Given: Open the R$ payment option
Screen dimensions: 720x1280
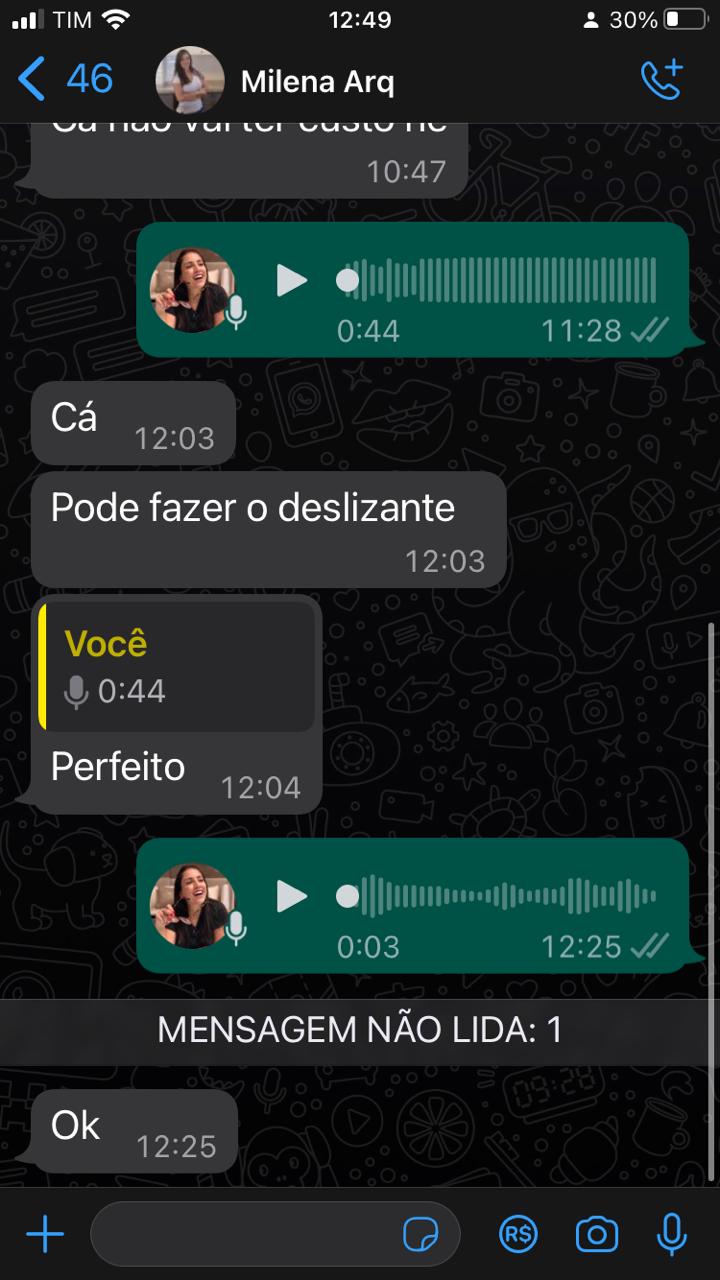Looking at the screenshot, I should click(x=519, y=1235).
